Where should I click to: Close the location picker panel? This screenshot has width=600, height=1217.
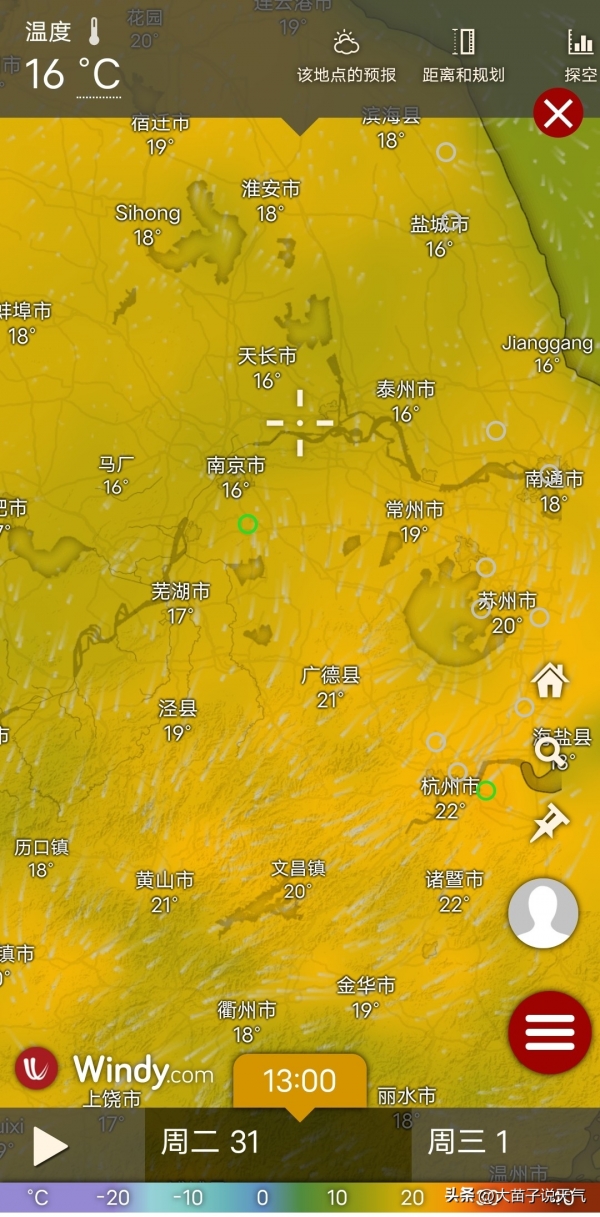[558, 113]
